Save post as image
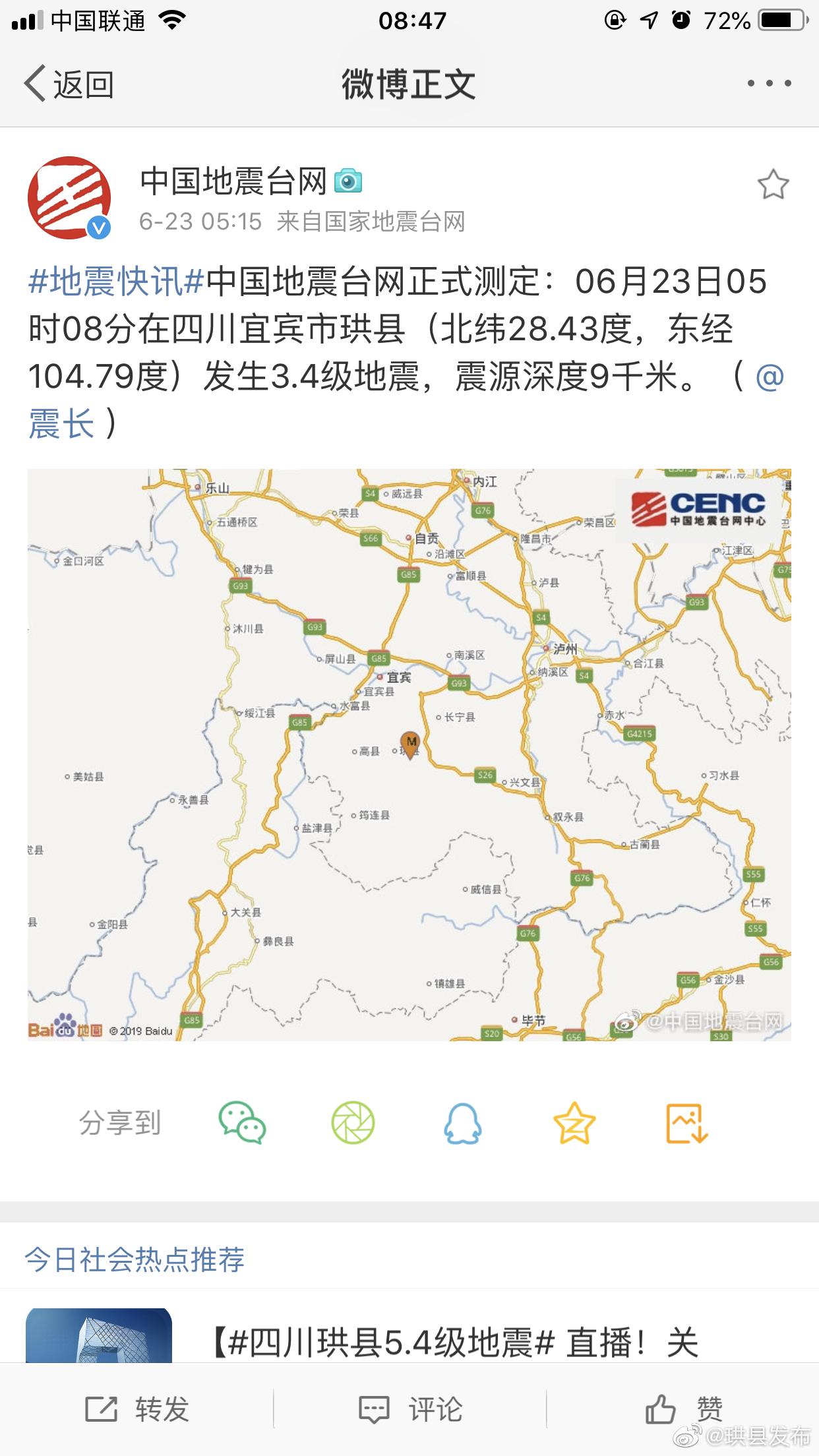The height and width of the screenshot is (1456, 819). tap(686, 1122)
